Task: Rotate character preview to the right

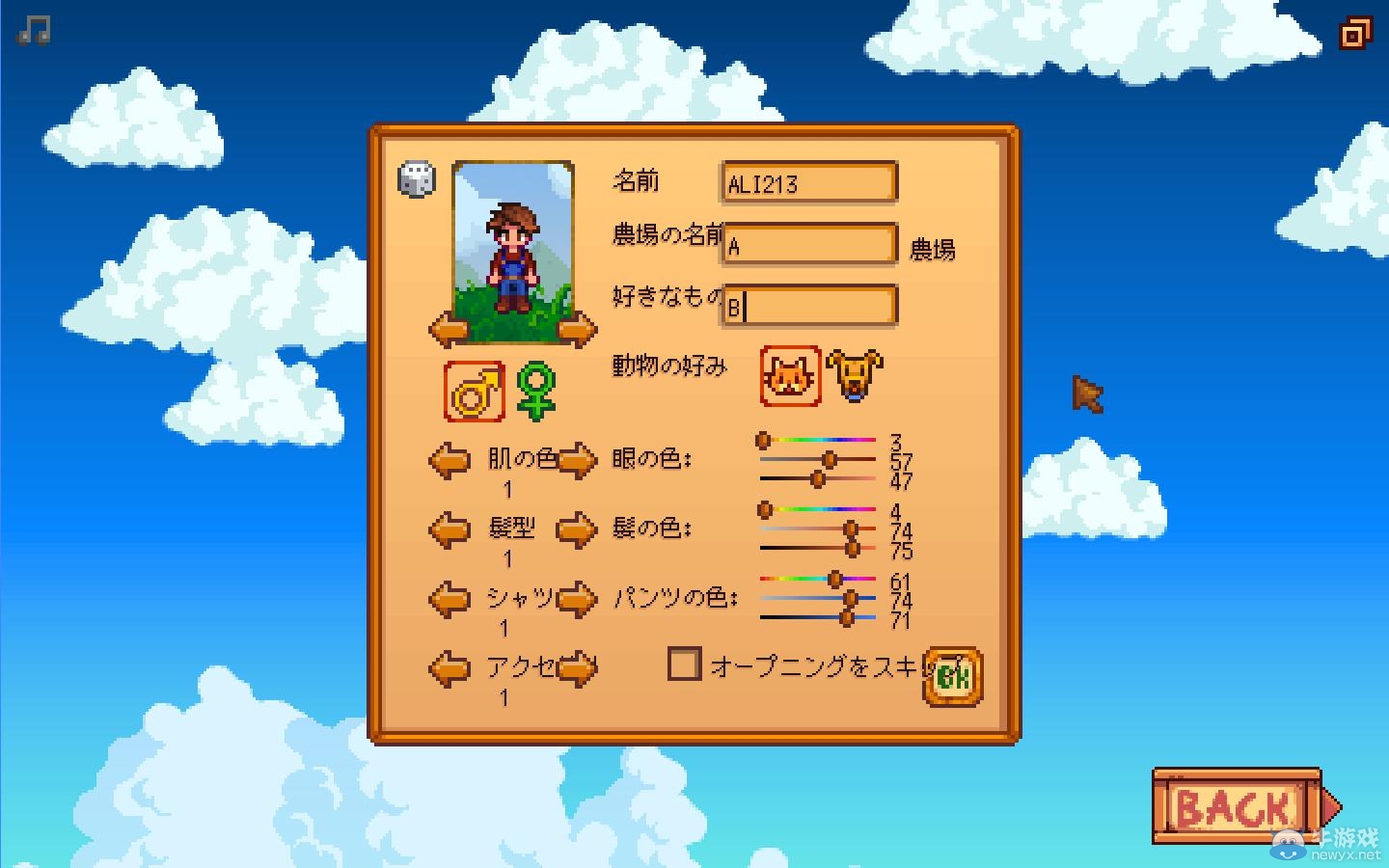Action: pyautogui.click(x=577, y=330)
